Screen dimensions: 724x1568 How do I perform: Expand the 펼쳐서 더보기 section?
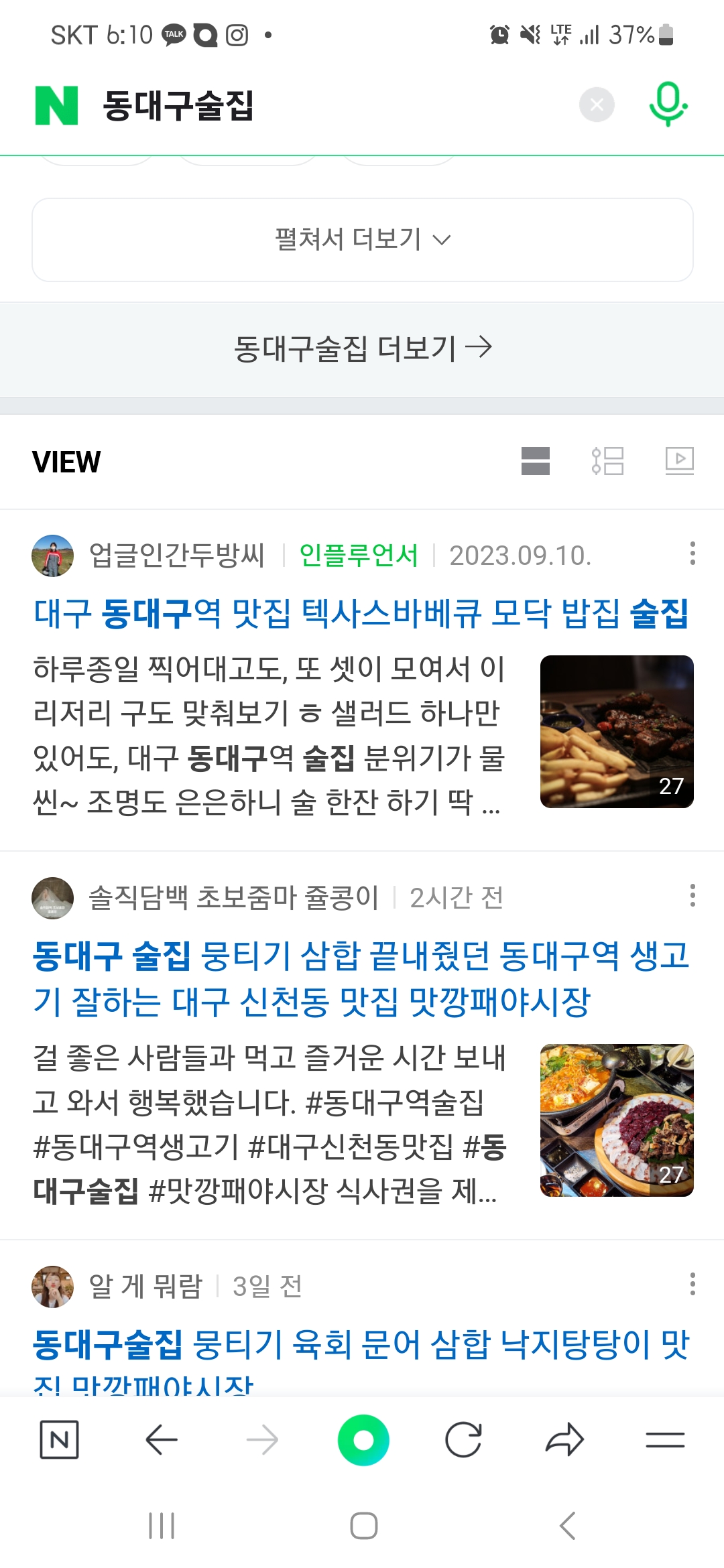click(363, 239)
